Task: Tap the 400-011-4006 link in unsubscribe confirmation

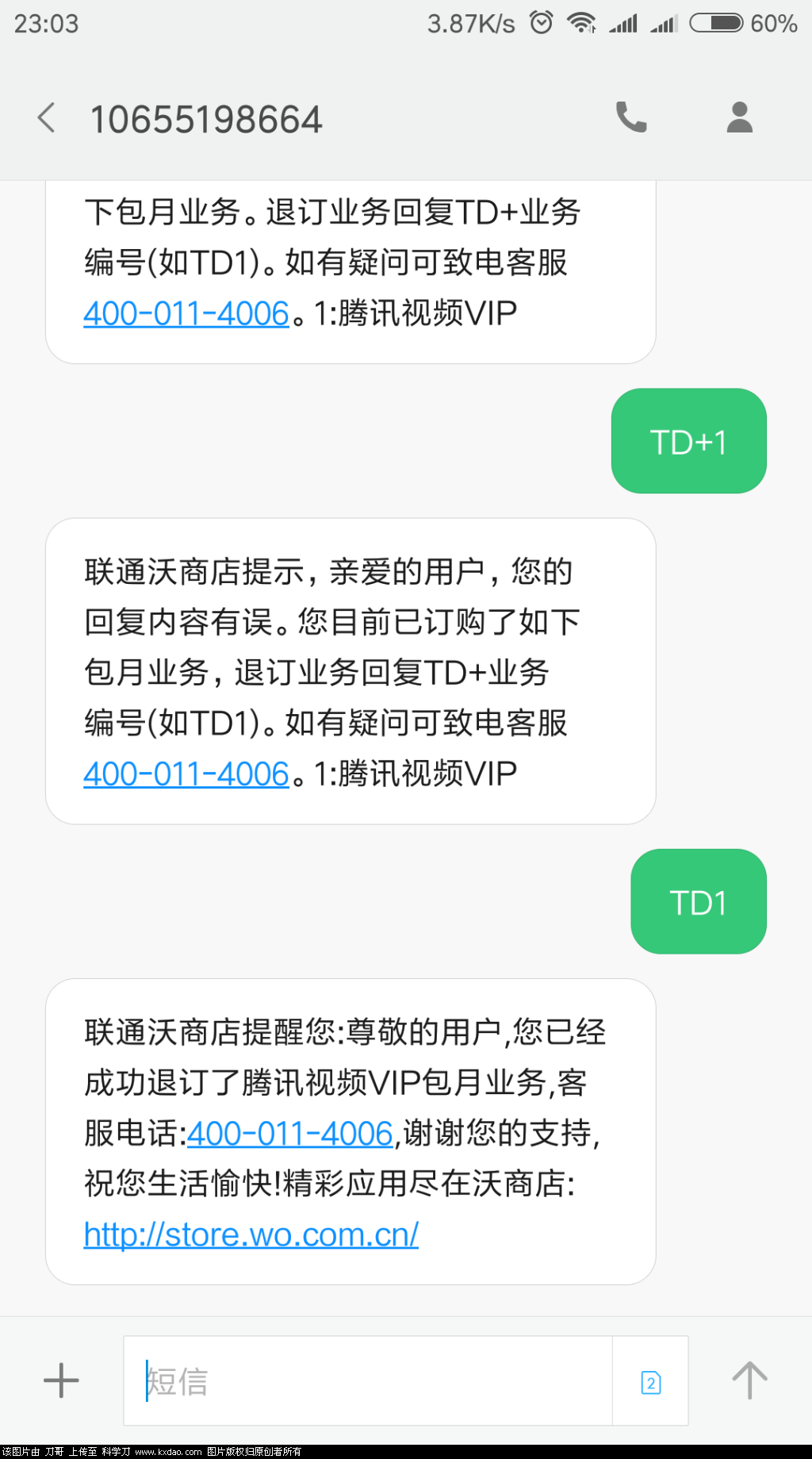Action: pyautogui.click(x=289, y=1135)
